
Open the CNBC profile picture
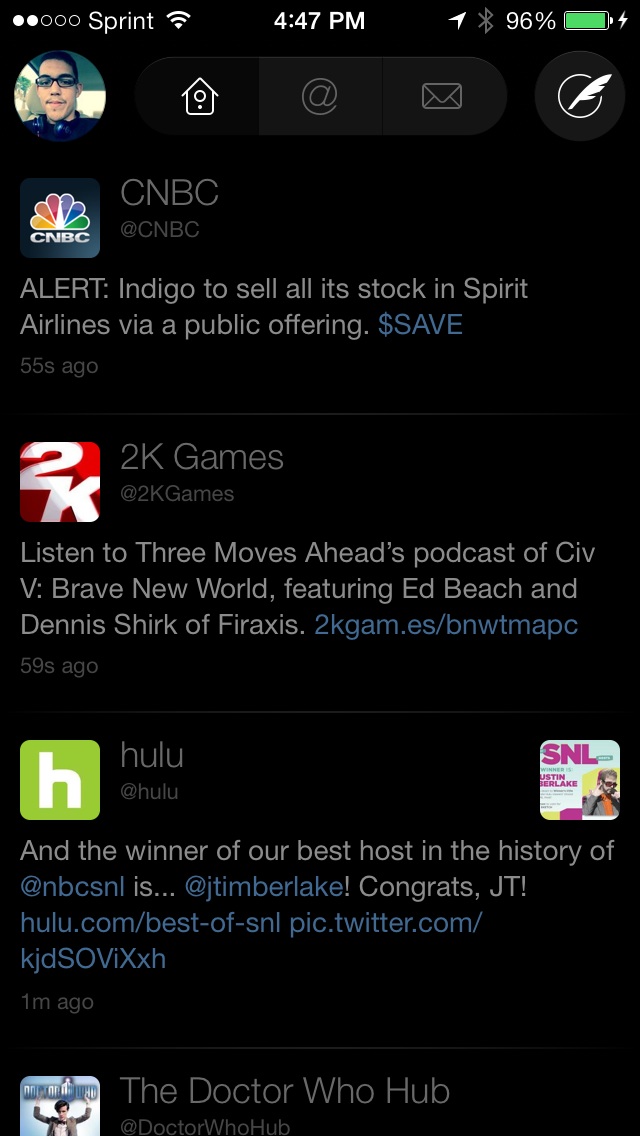(60, 218)
